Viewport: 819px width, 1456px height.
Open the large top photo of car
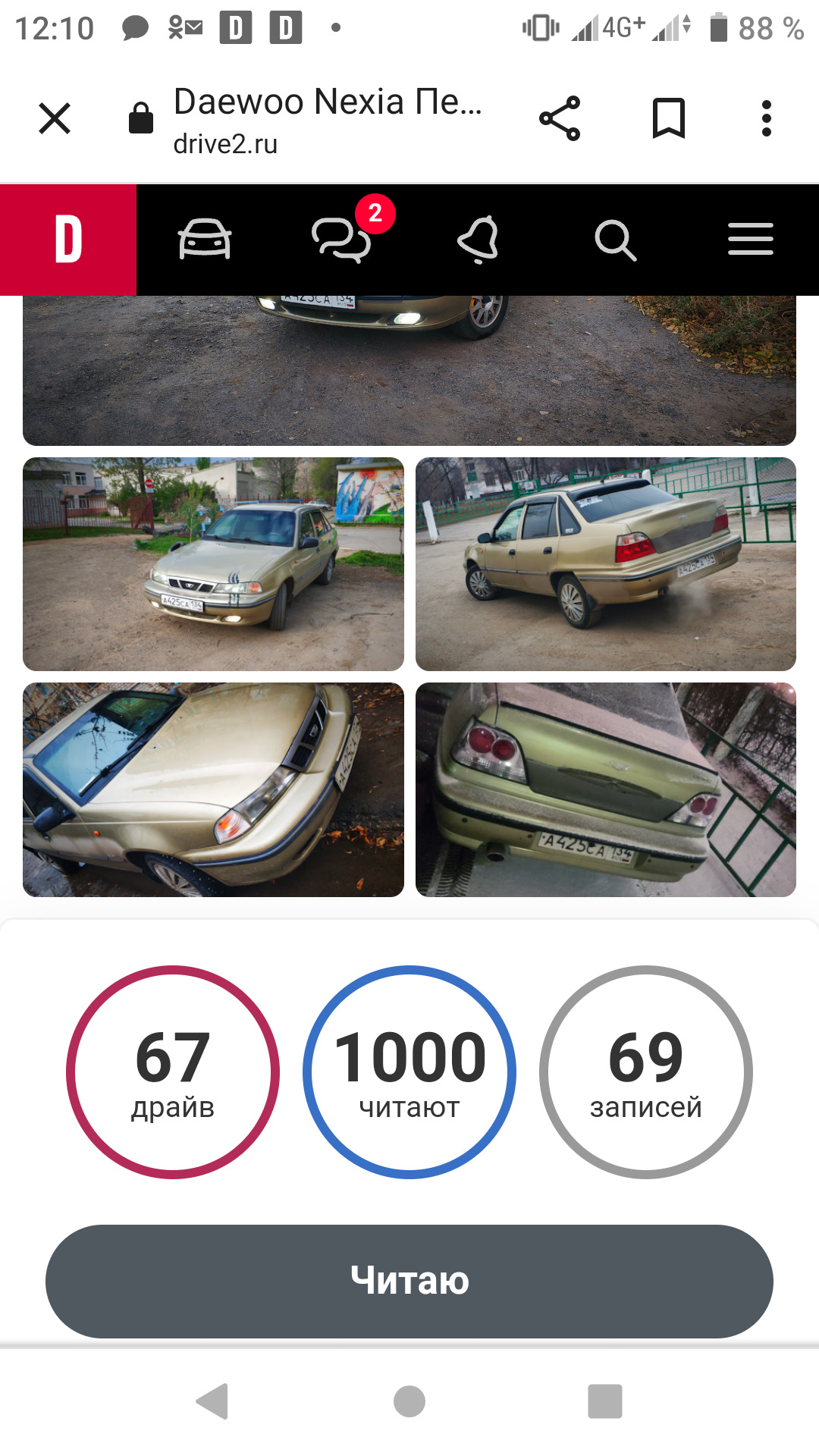409,370
